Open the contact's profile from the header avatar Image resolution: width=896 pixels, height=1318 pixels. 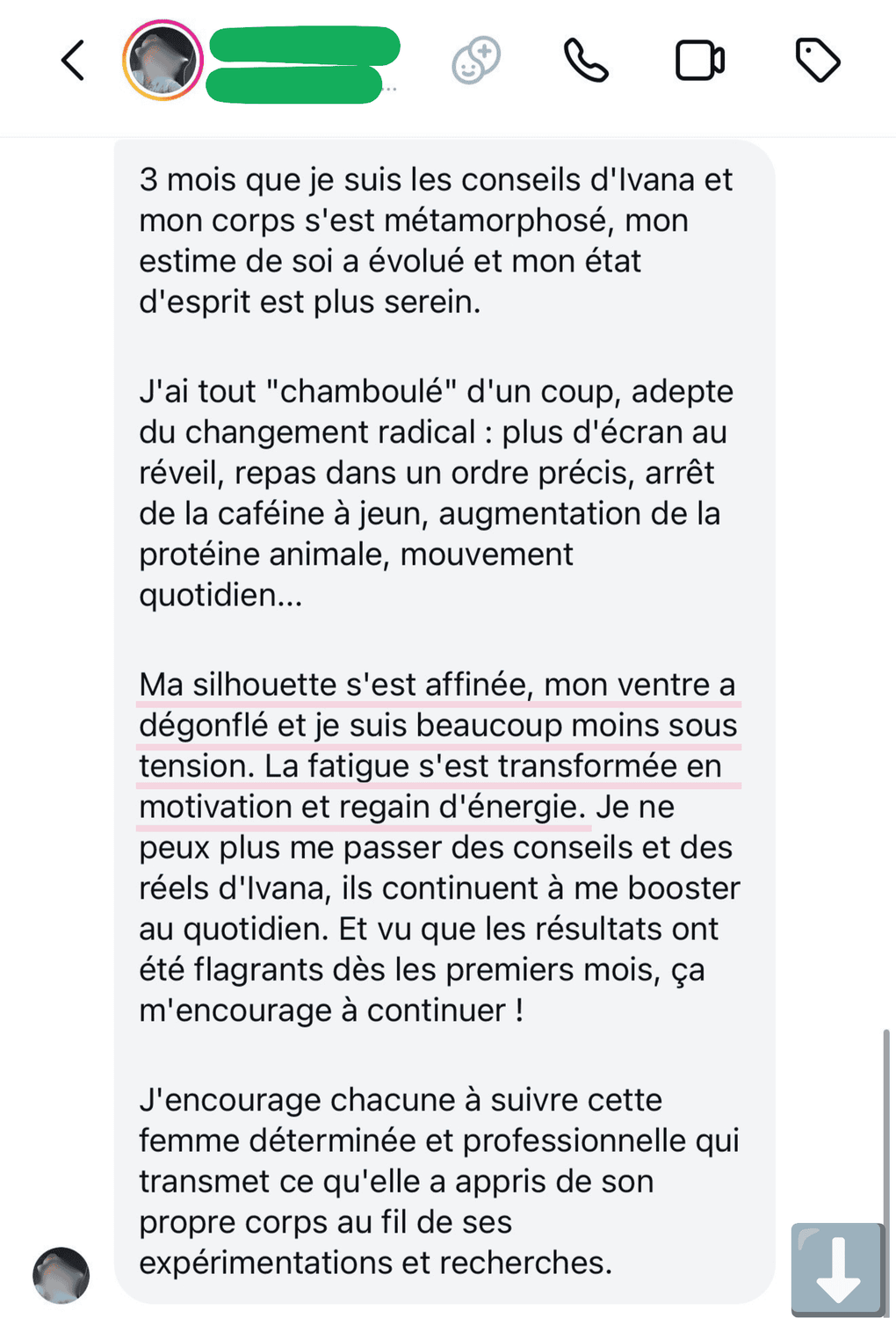point(163,61)
